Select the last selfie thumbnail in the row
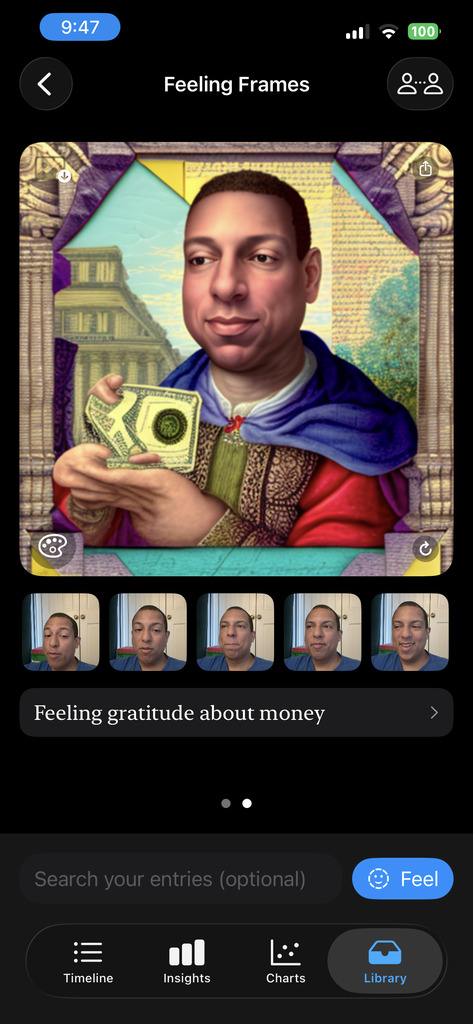Viewport: 473px width, 1024px height. (410, 632)
